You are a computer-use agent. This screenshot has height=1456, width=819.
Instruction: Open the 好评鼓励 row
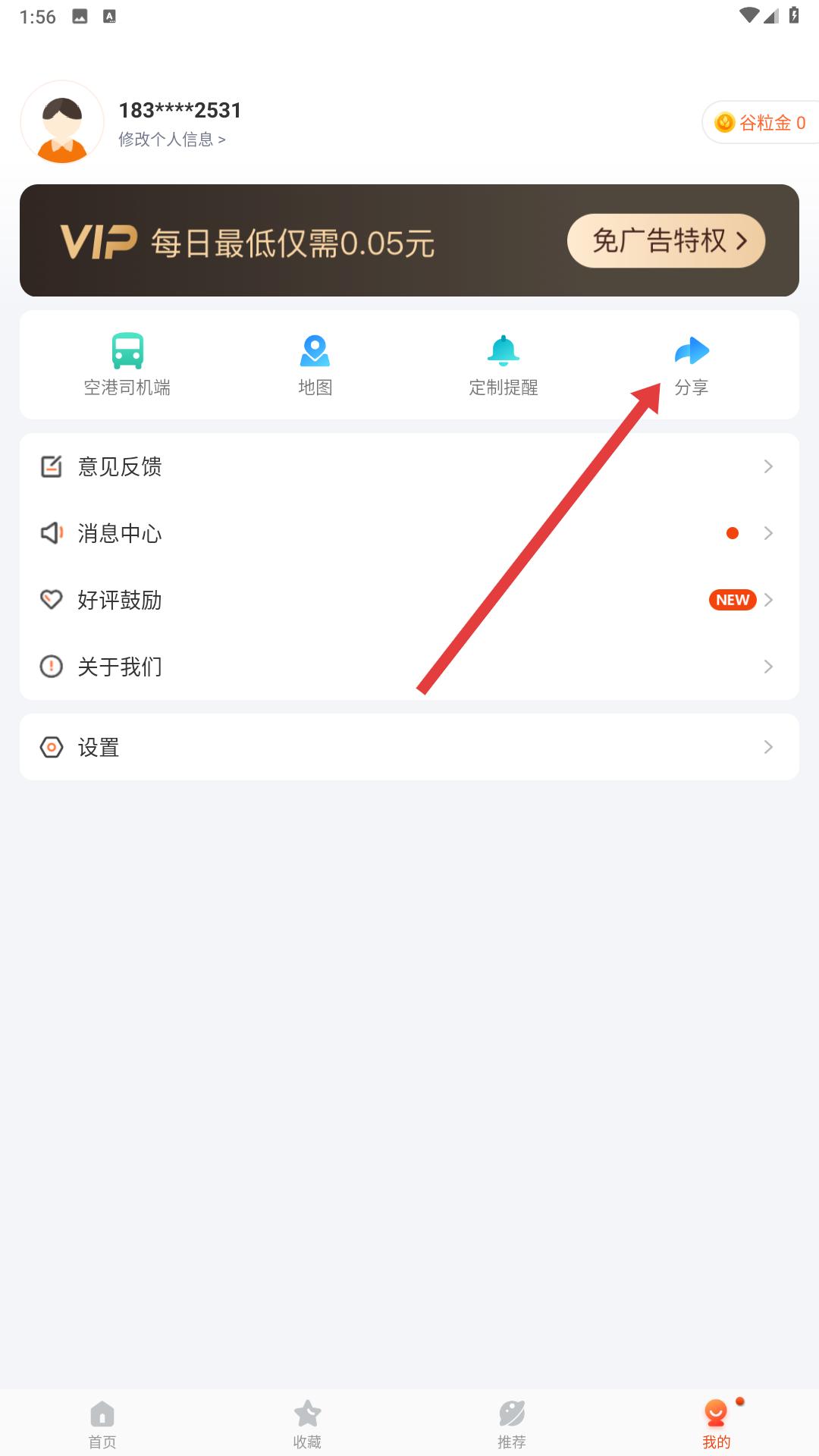[409, 600]
